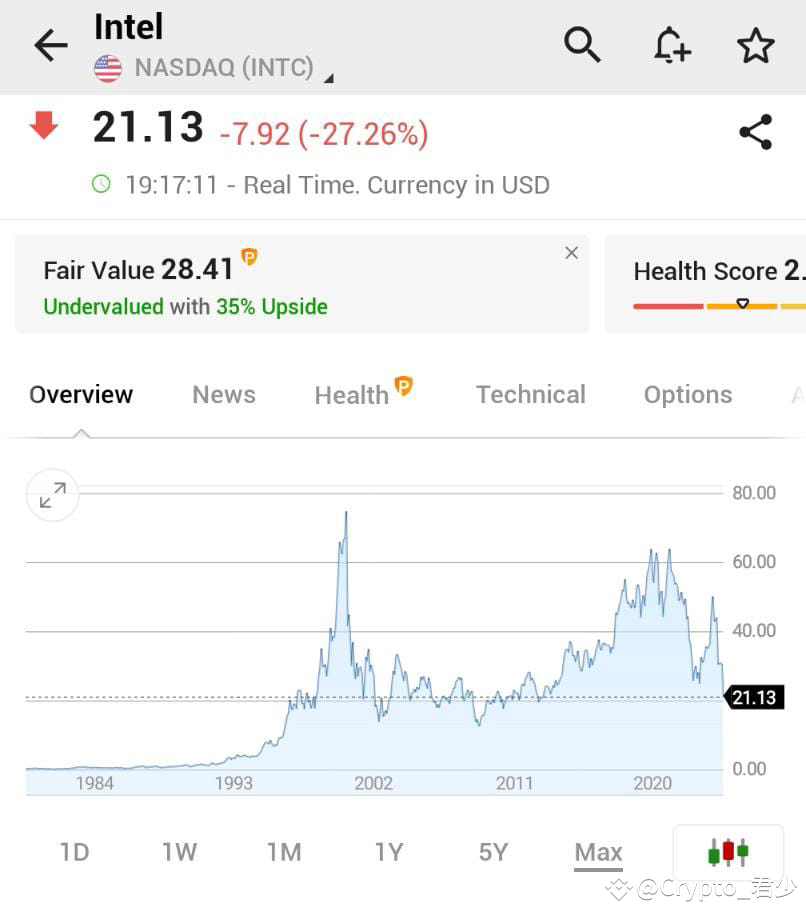Keep Max chart range selected
This screenshot has width=806, height=910.
point(598,851)
